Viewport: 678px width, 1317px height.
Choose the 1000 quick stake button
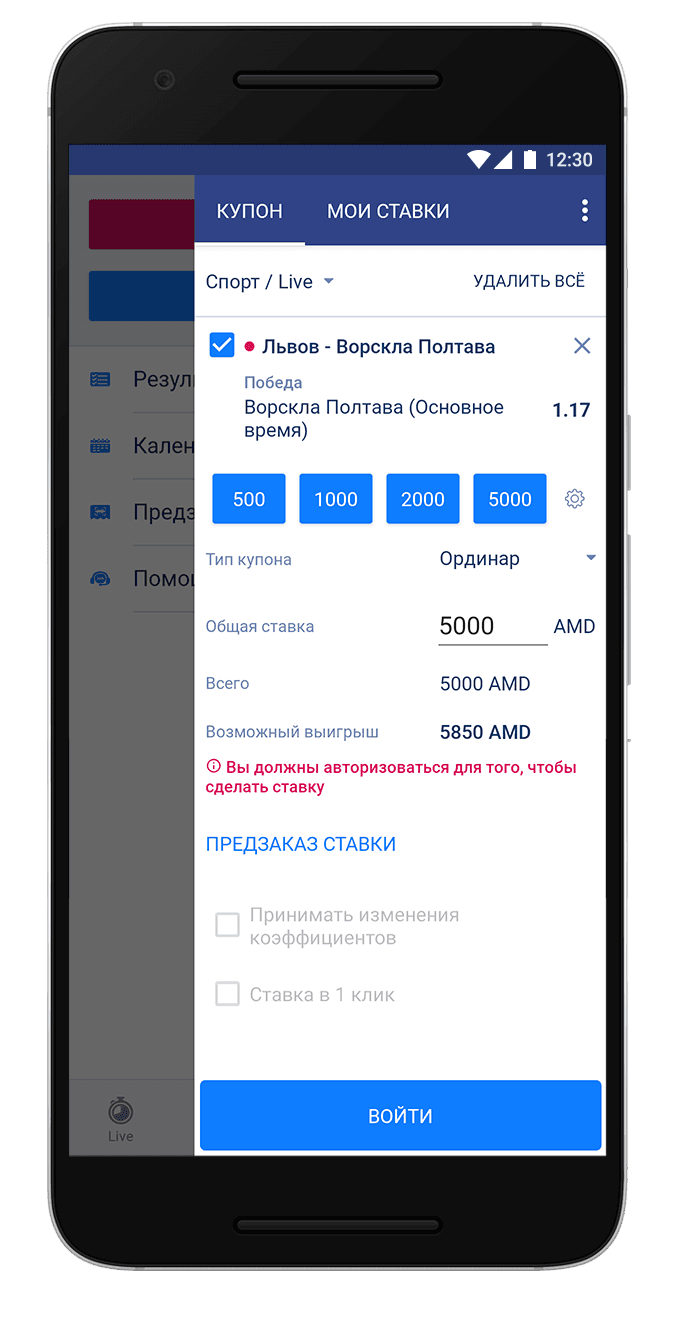pyautogui.click(x=336, y=499)
